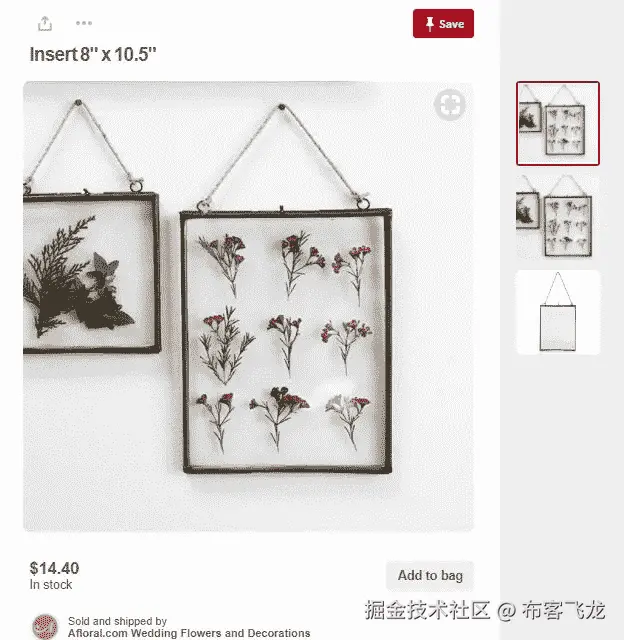The image size is (624, 640).
Task: Share this pin
Action: pyautogui.click(x=44, y=23)
